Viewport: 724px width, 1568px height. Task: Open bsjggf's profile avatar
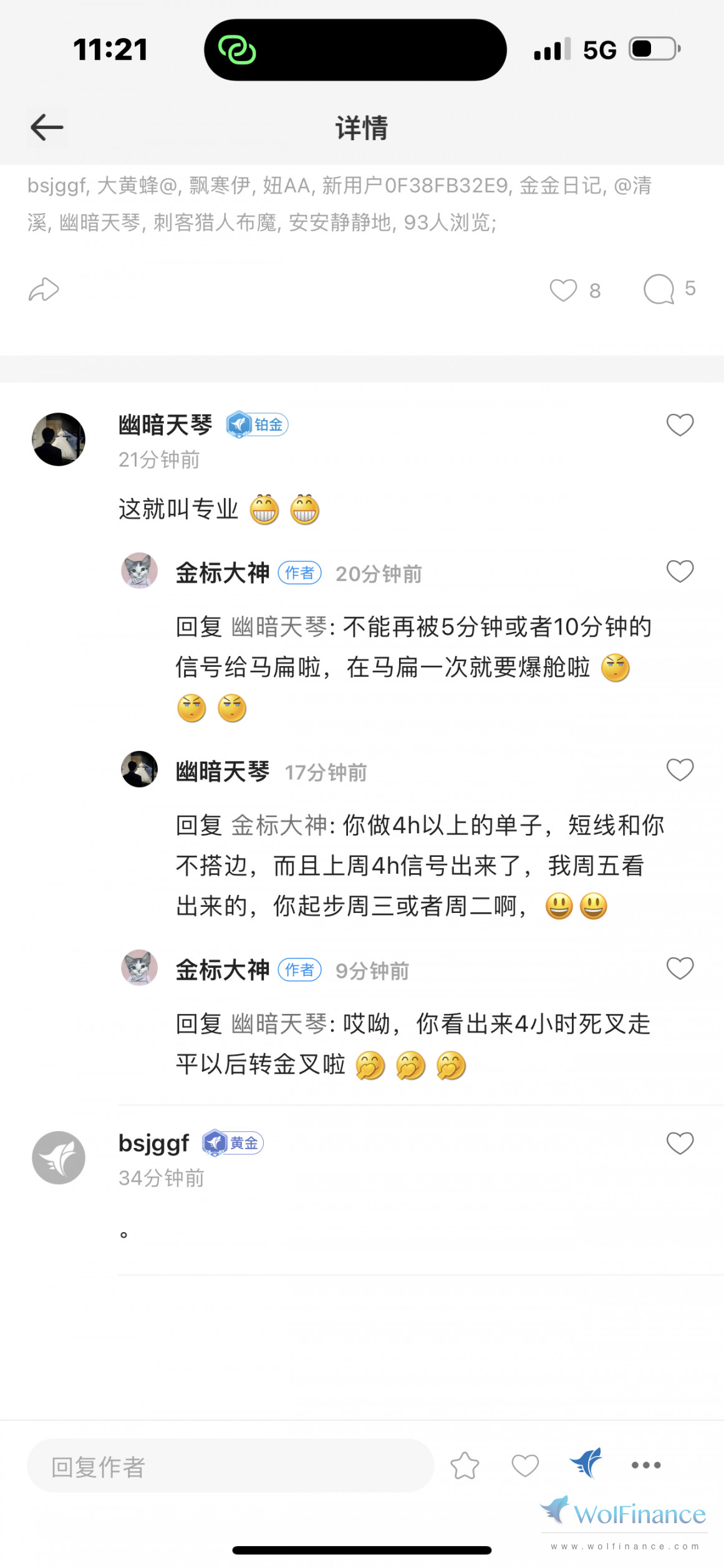pyautogui.click(x=59, y=1157)
